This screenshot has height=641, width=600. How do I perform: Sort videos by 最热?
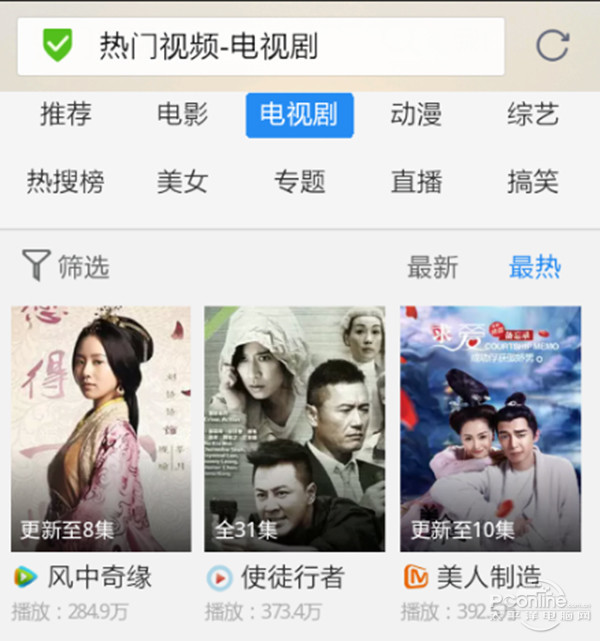tap(534, 267)
